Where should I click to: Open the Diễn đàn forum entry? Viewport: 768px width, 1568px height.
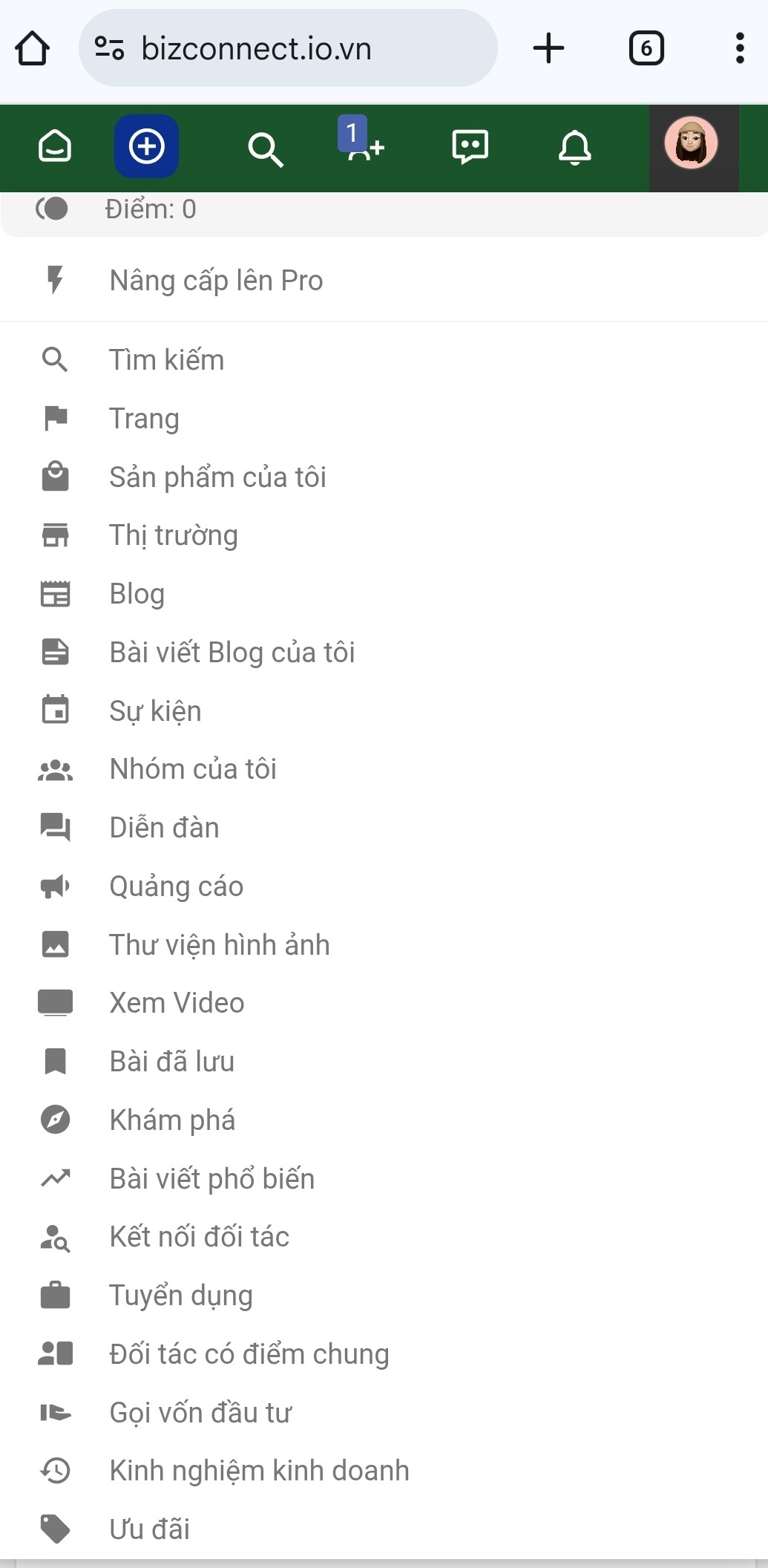[164, 827]
